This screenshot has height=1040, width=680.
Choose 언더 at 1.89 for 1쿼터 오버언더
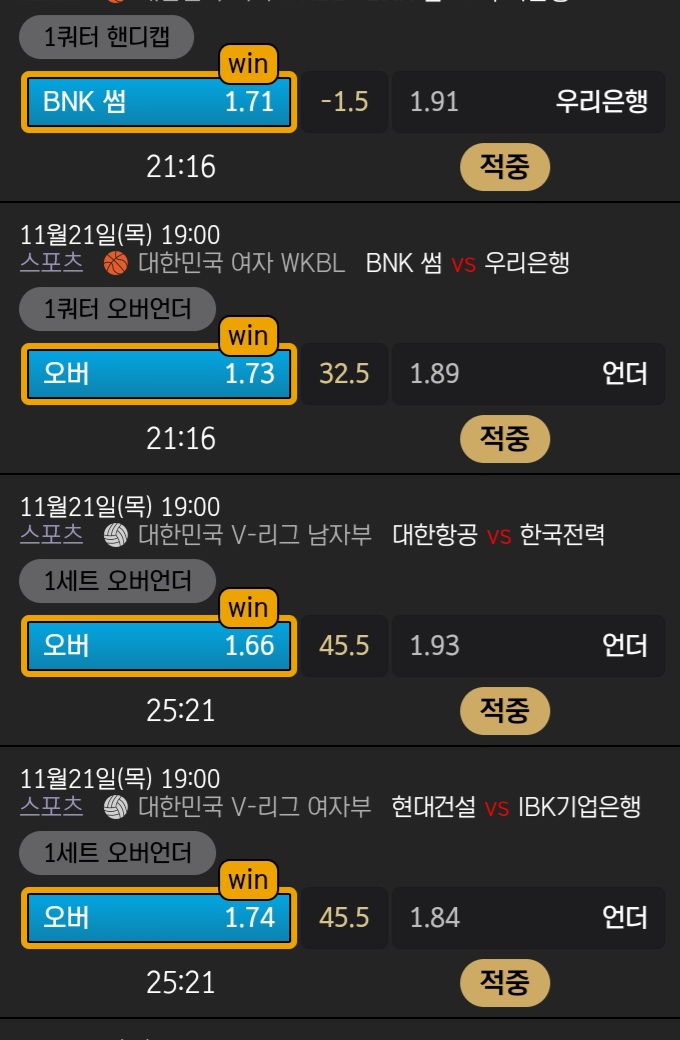[x=528, y=374]
